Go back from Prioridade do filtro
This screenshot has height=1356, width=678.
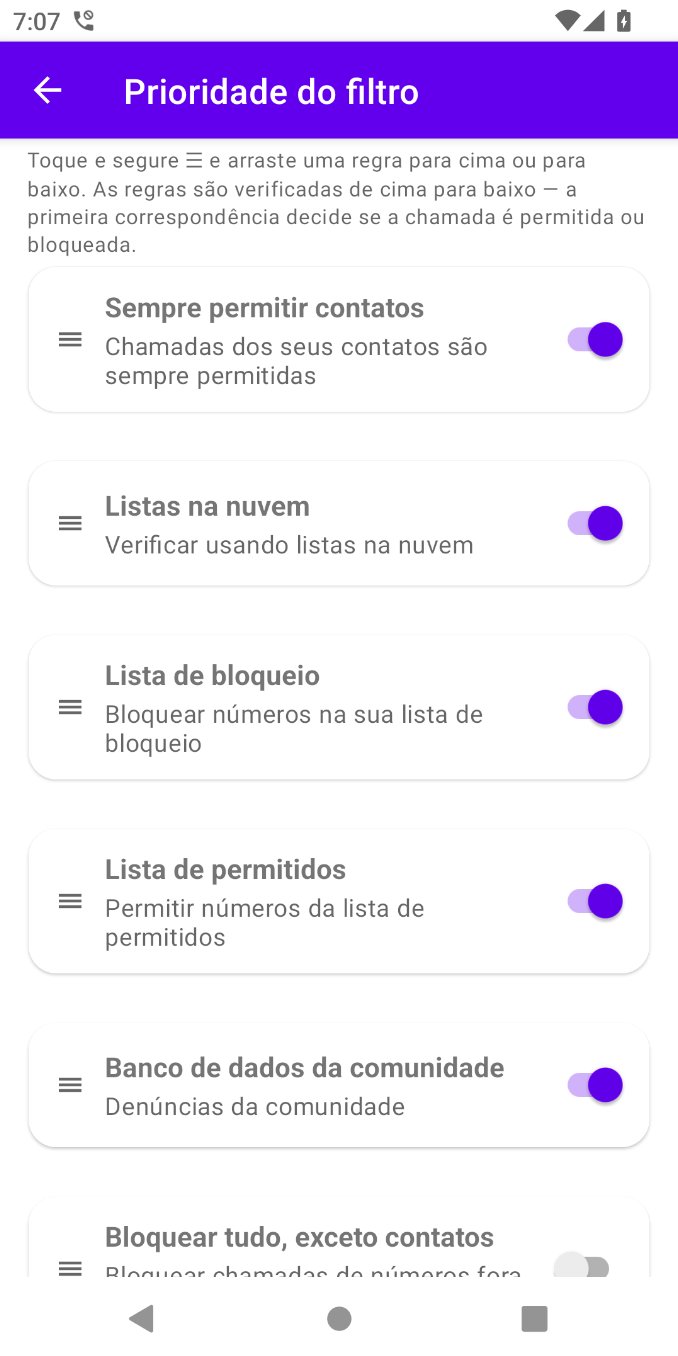tap(47, 91)
